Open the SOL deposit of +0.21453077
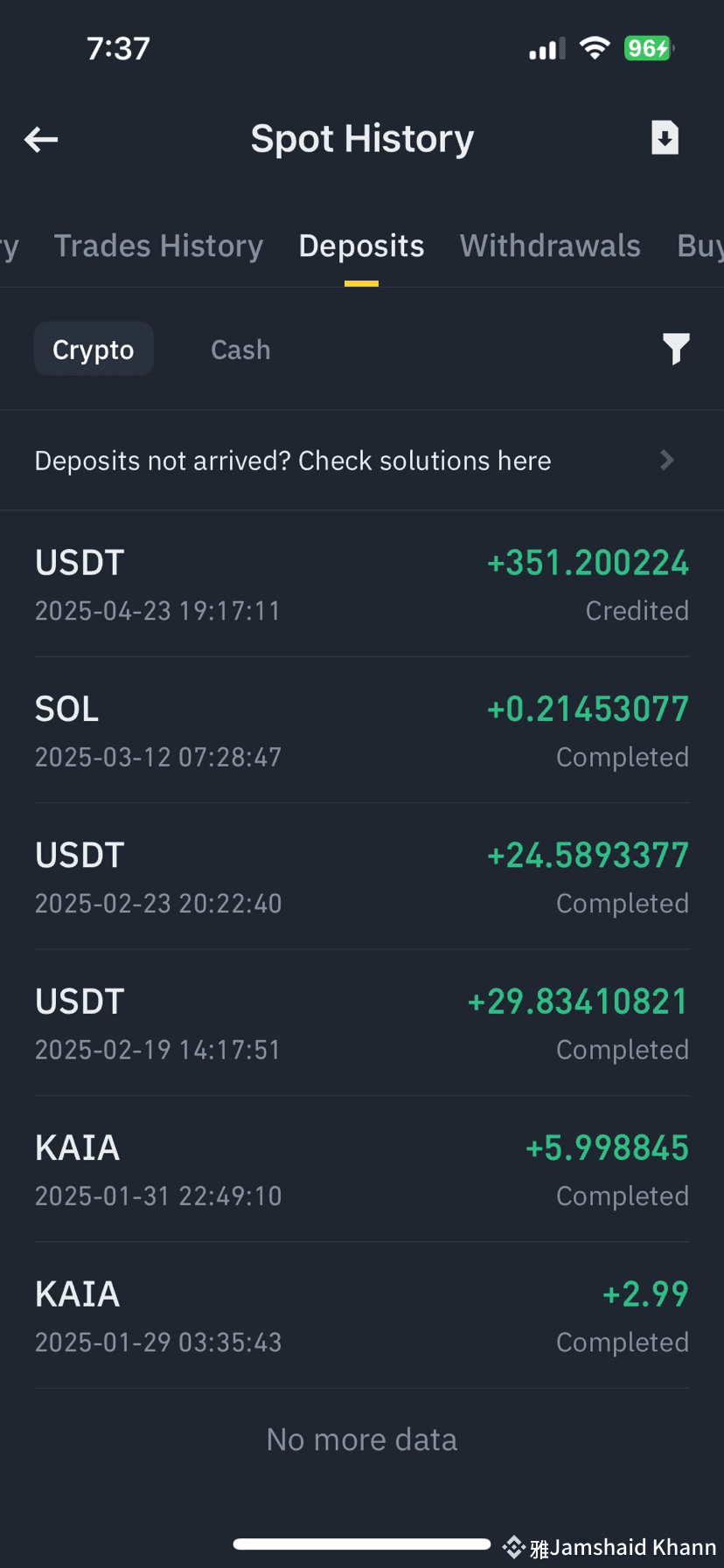 coord(362,731)
